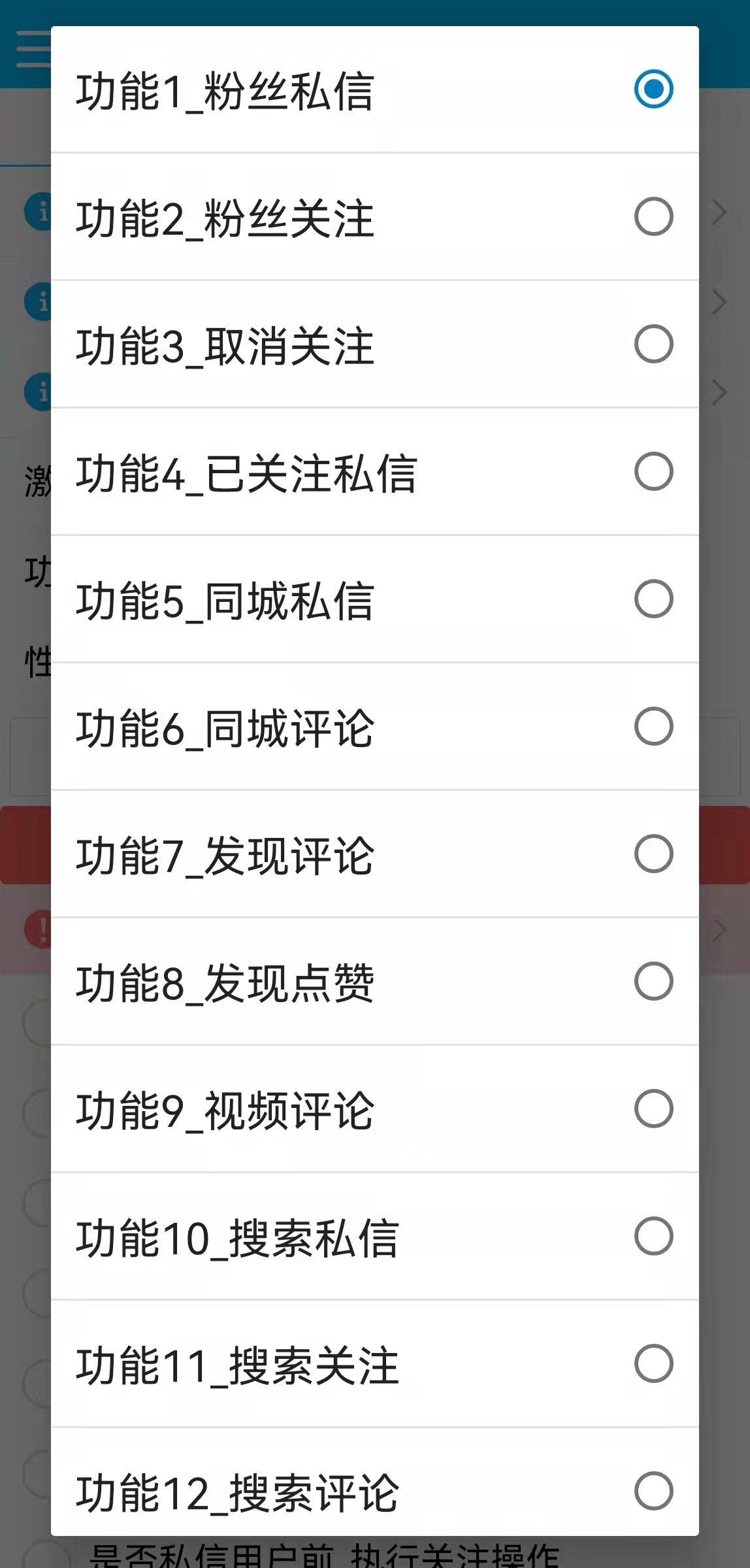Select 功能1_粉丝私信 option

click(x=374, y=90)
